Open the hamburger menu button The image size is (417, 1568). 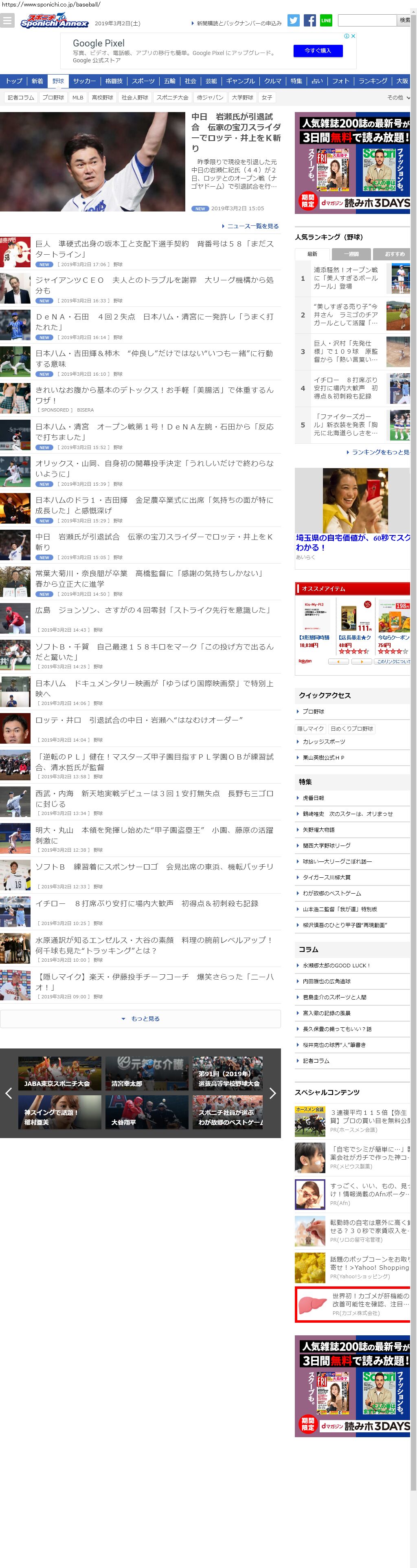click(7, 20)
